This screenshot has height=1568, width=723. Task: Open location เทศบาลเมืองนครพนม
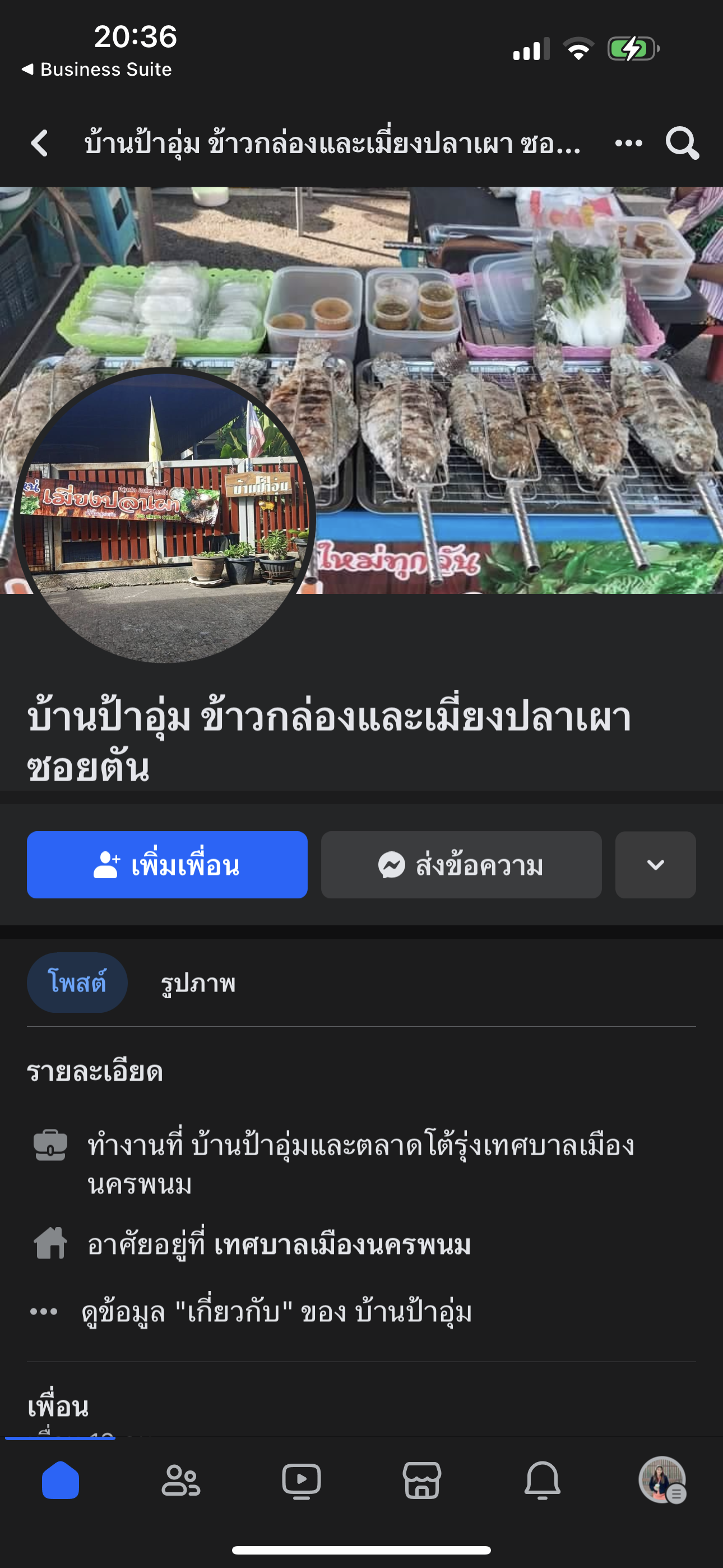pyautogui.click(x=342, y=1245)
